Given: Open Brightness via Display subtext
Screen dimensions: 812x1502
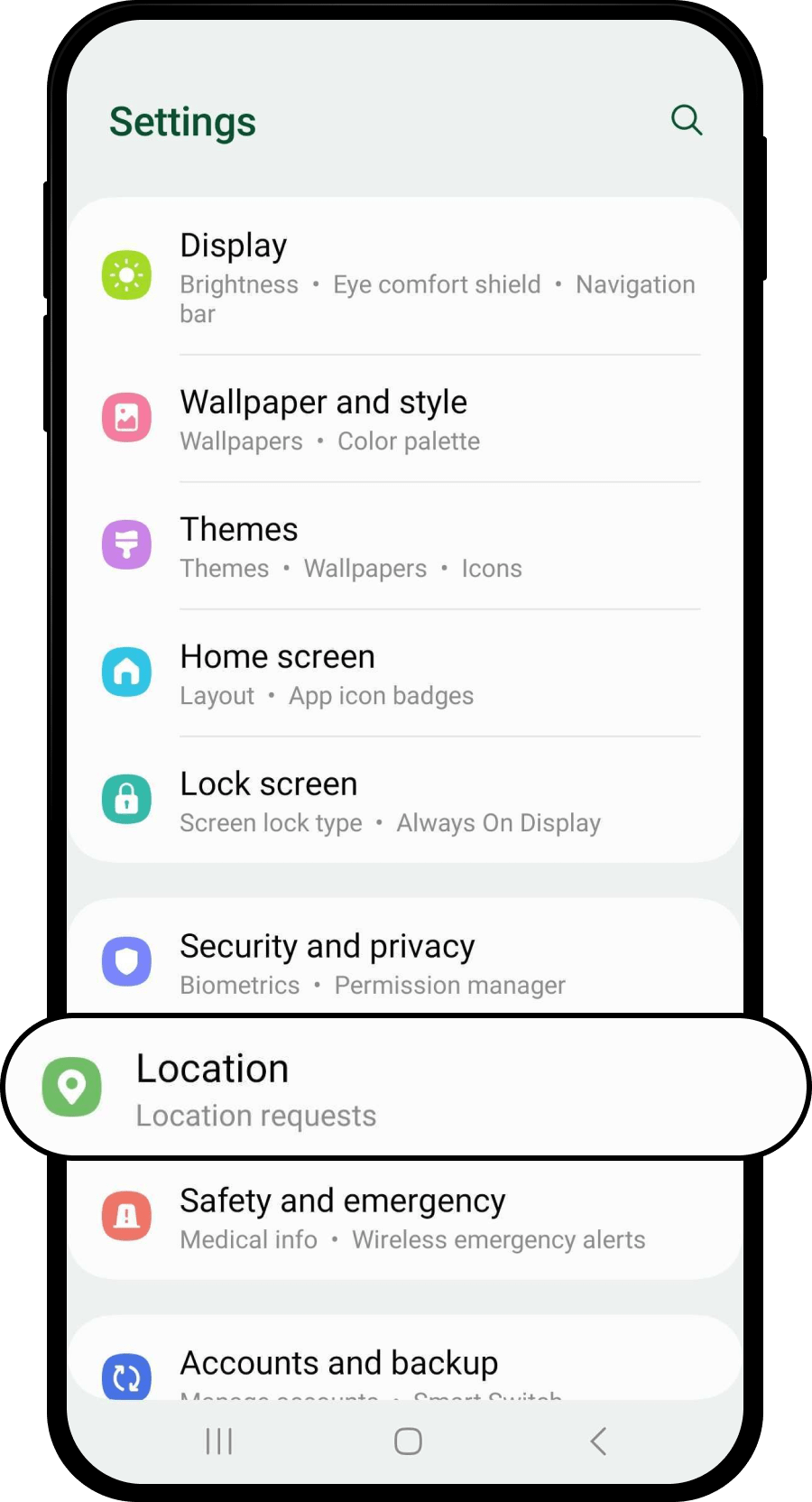Looking at the screenshot, I should click(238, 283).
